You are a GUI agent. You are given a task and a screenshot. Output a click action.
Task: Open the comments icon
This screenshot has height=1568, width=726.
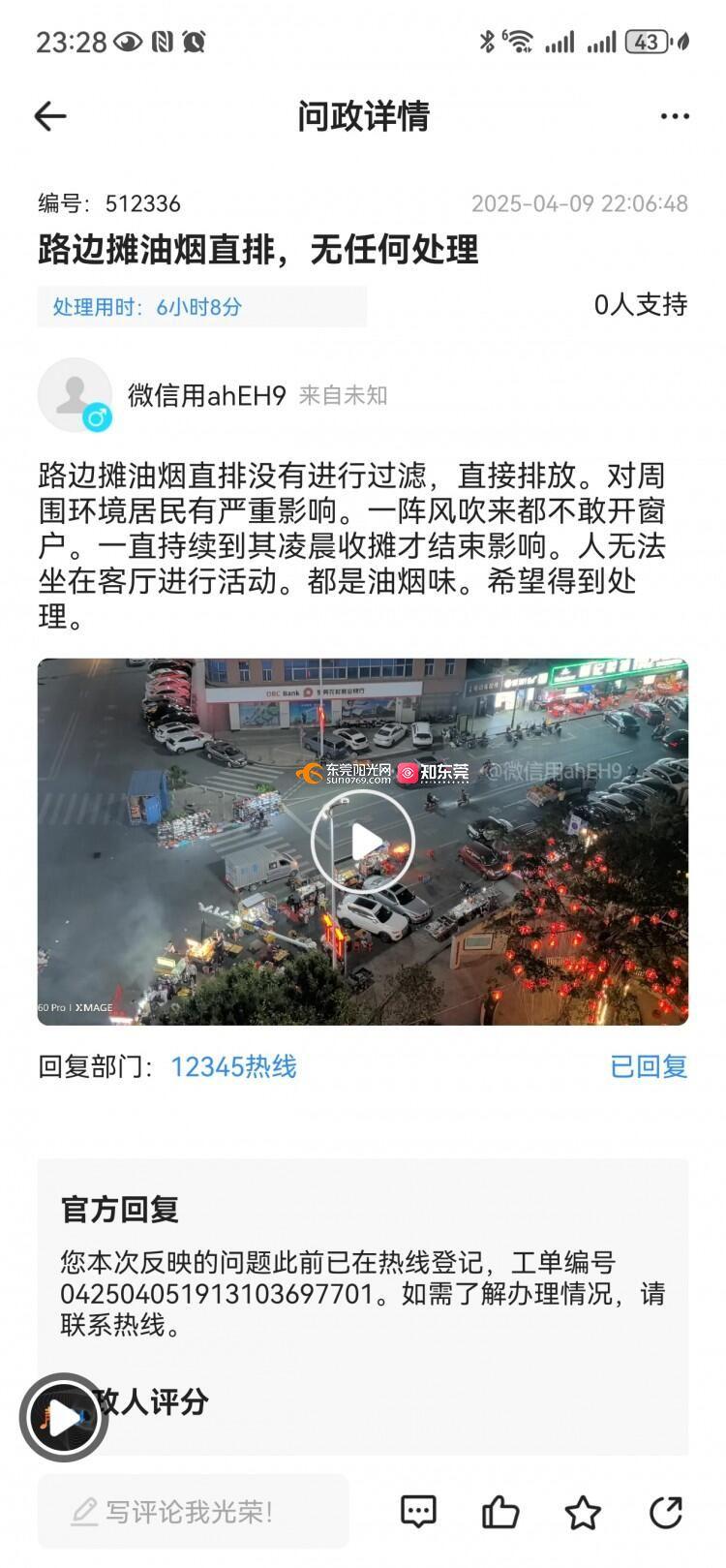(418, 1512)
